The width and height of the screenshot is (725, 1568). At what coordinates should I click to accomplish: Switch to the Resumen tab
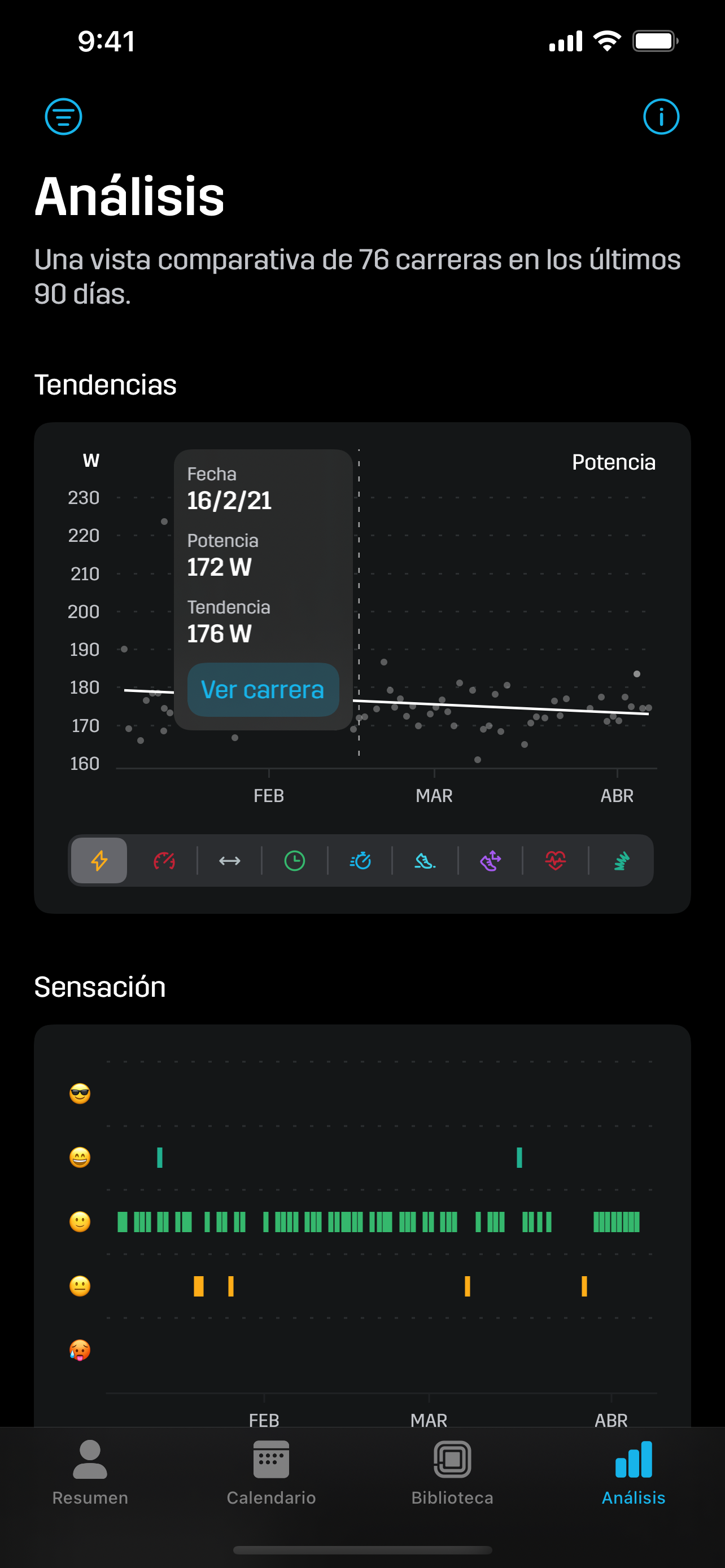(90, 1473)
